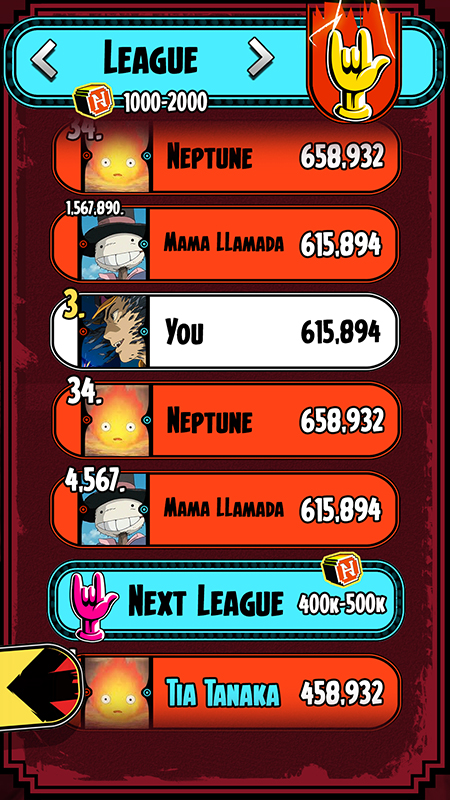450x800 pixels.
Task: Open Mama Llamada's entry ranked 4,567
Action: [224, 509]
